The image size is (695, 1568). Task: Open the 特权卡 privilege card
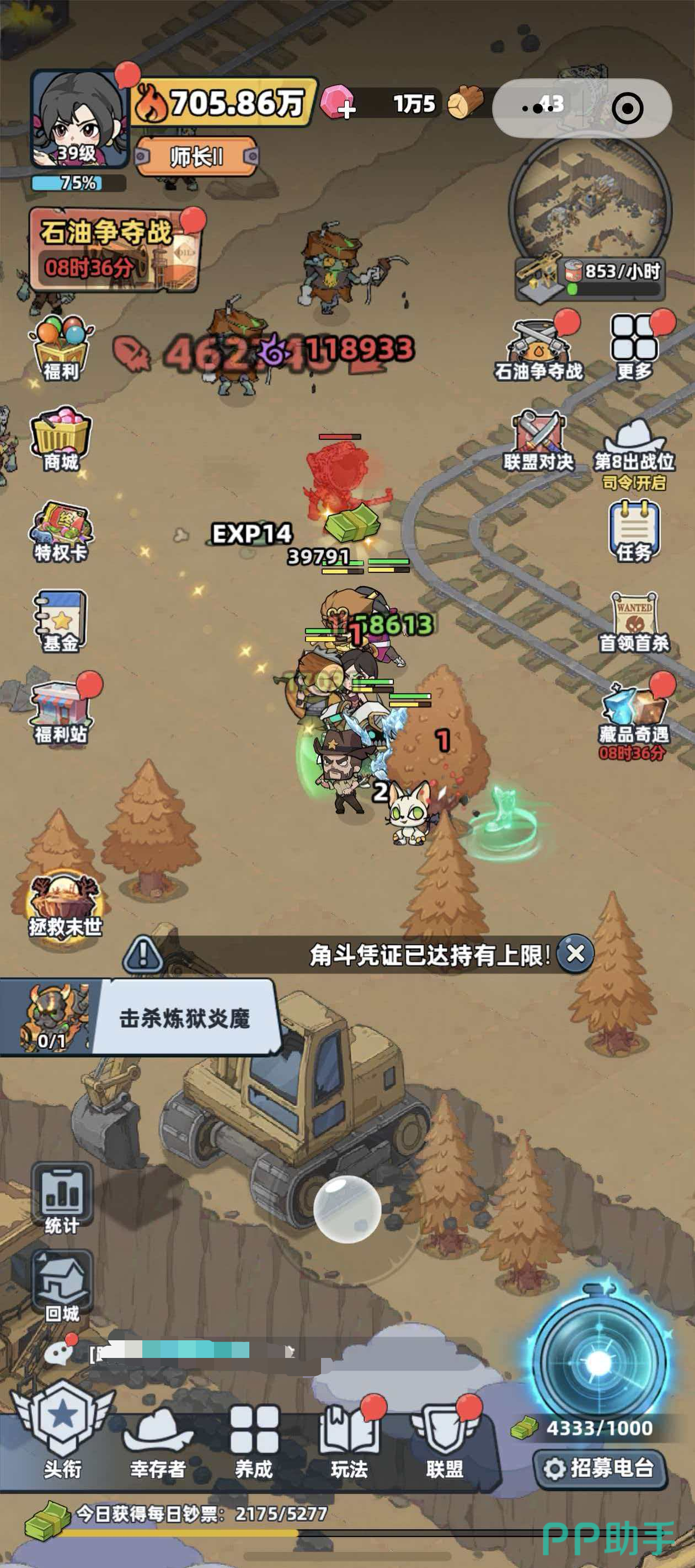[60, 530]
